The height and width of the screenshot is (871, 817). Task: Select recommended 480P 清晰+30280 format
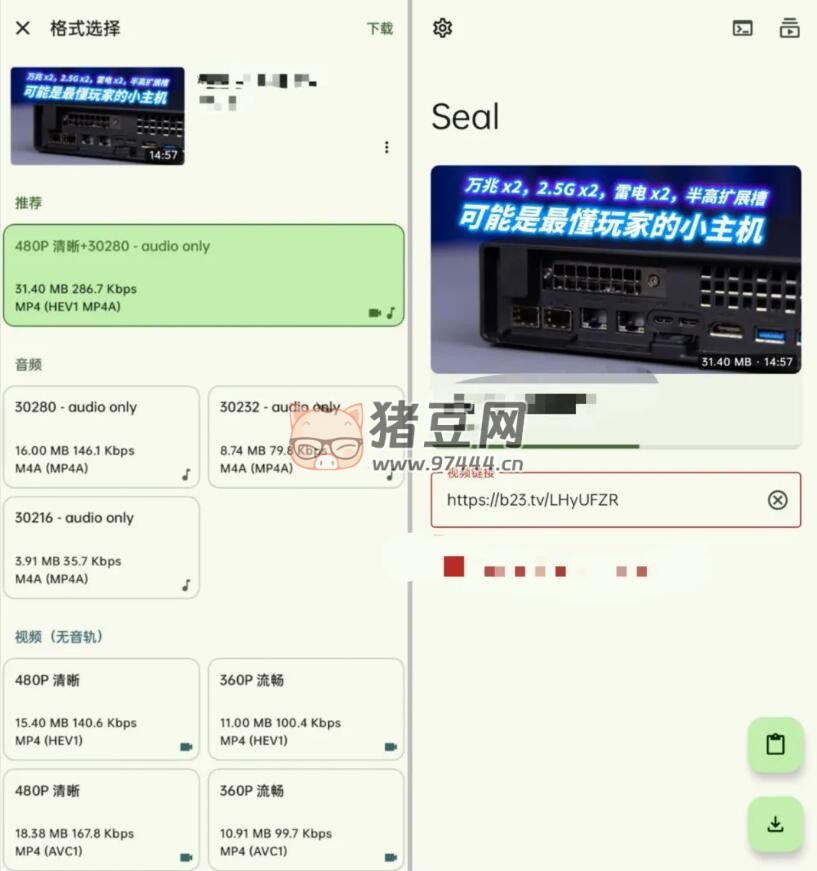pyautogui.click(x=204, y=276)
